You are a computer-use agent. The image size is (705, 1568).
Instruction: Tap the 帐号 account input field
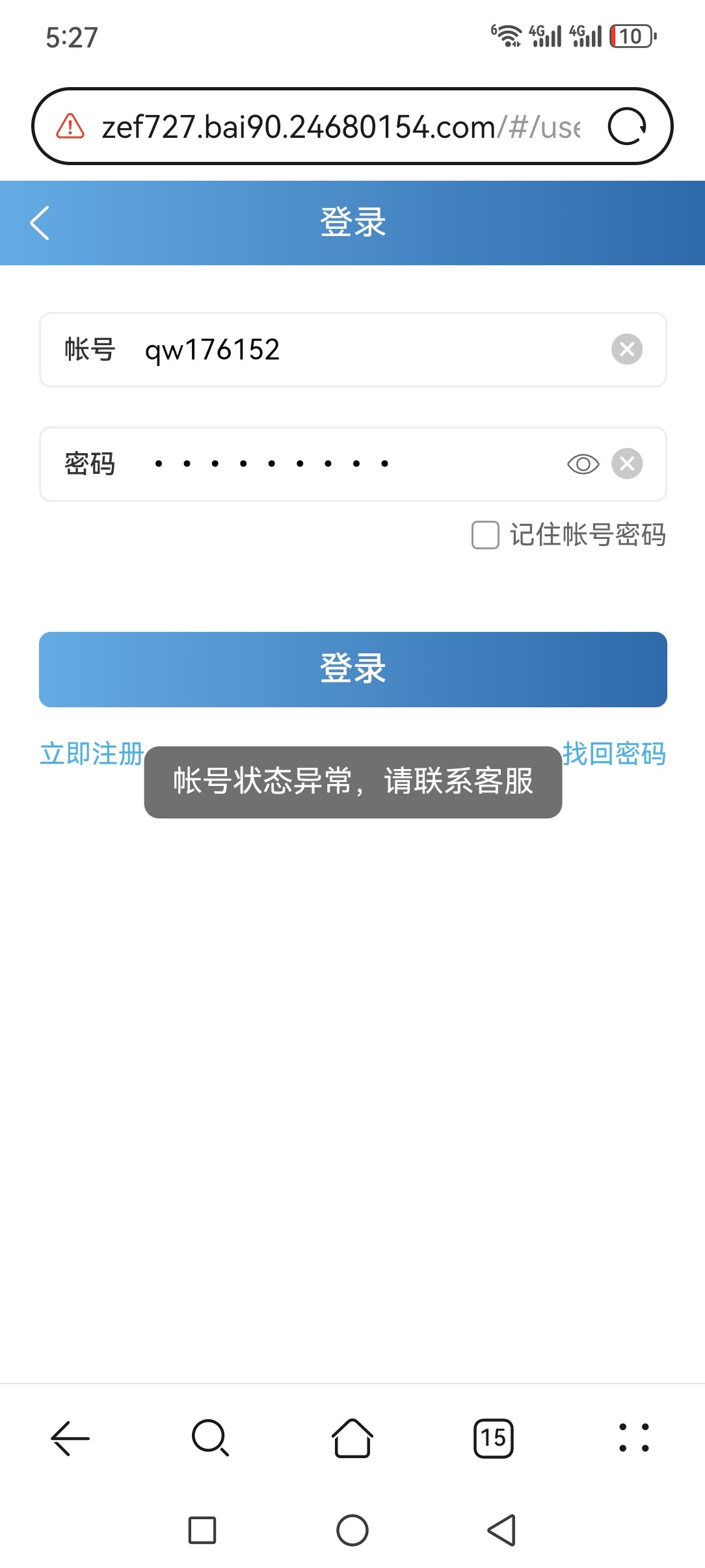pos(353,350)
